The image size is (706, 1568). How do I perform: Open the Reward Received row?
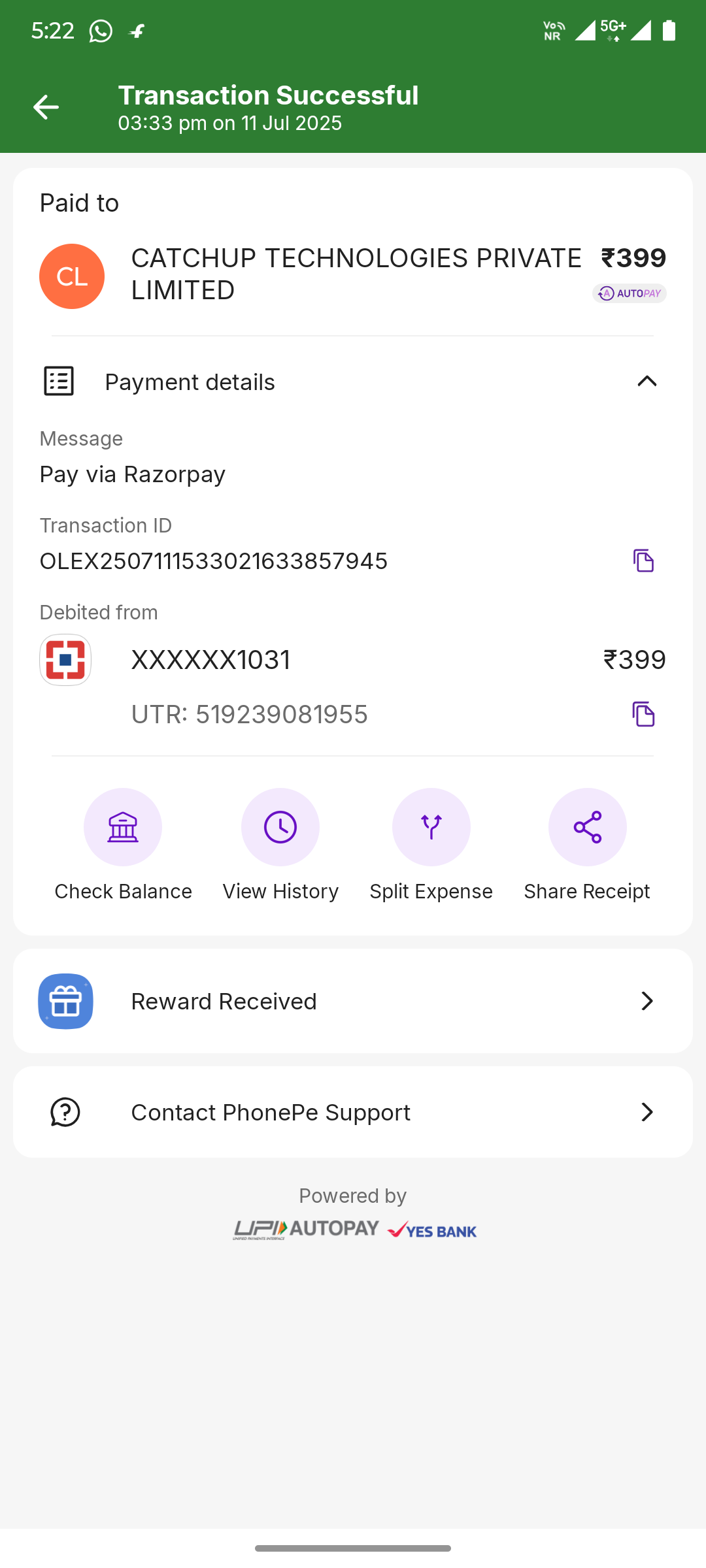tap(353, 1001)
